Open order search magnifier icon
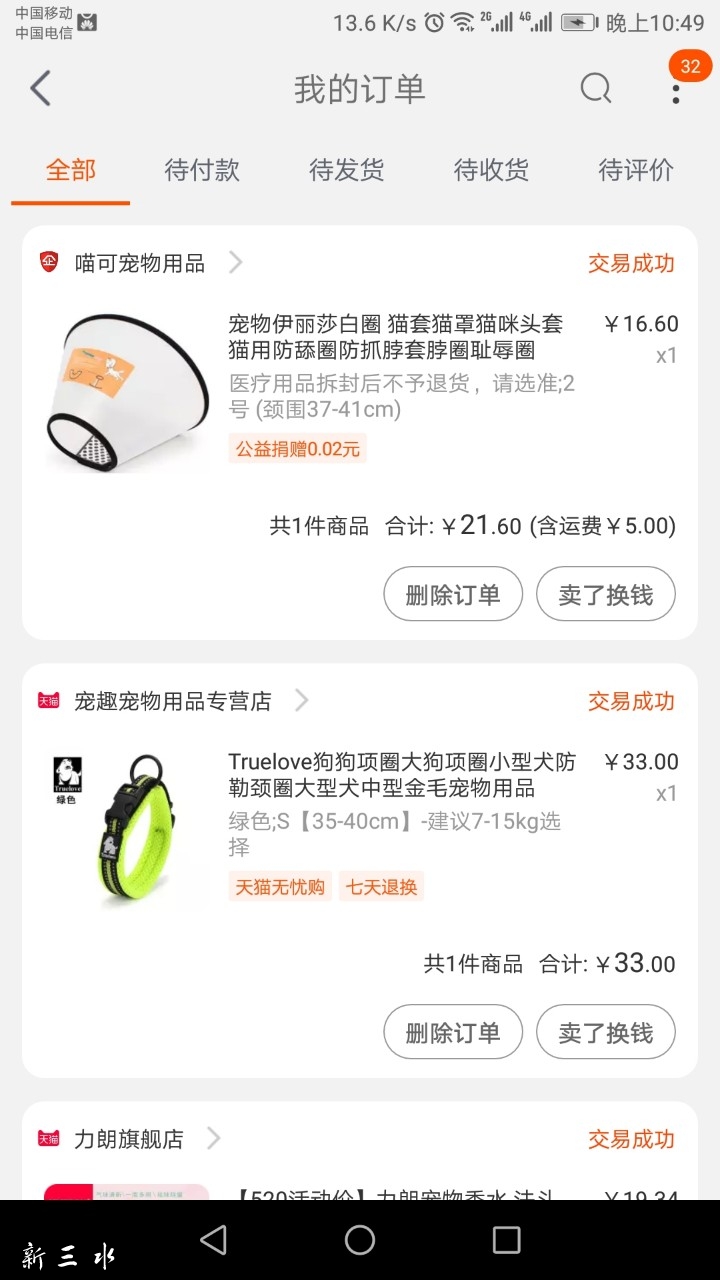The width and height of the screenshot is (720, 1280). coord(596,89)
